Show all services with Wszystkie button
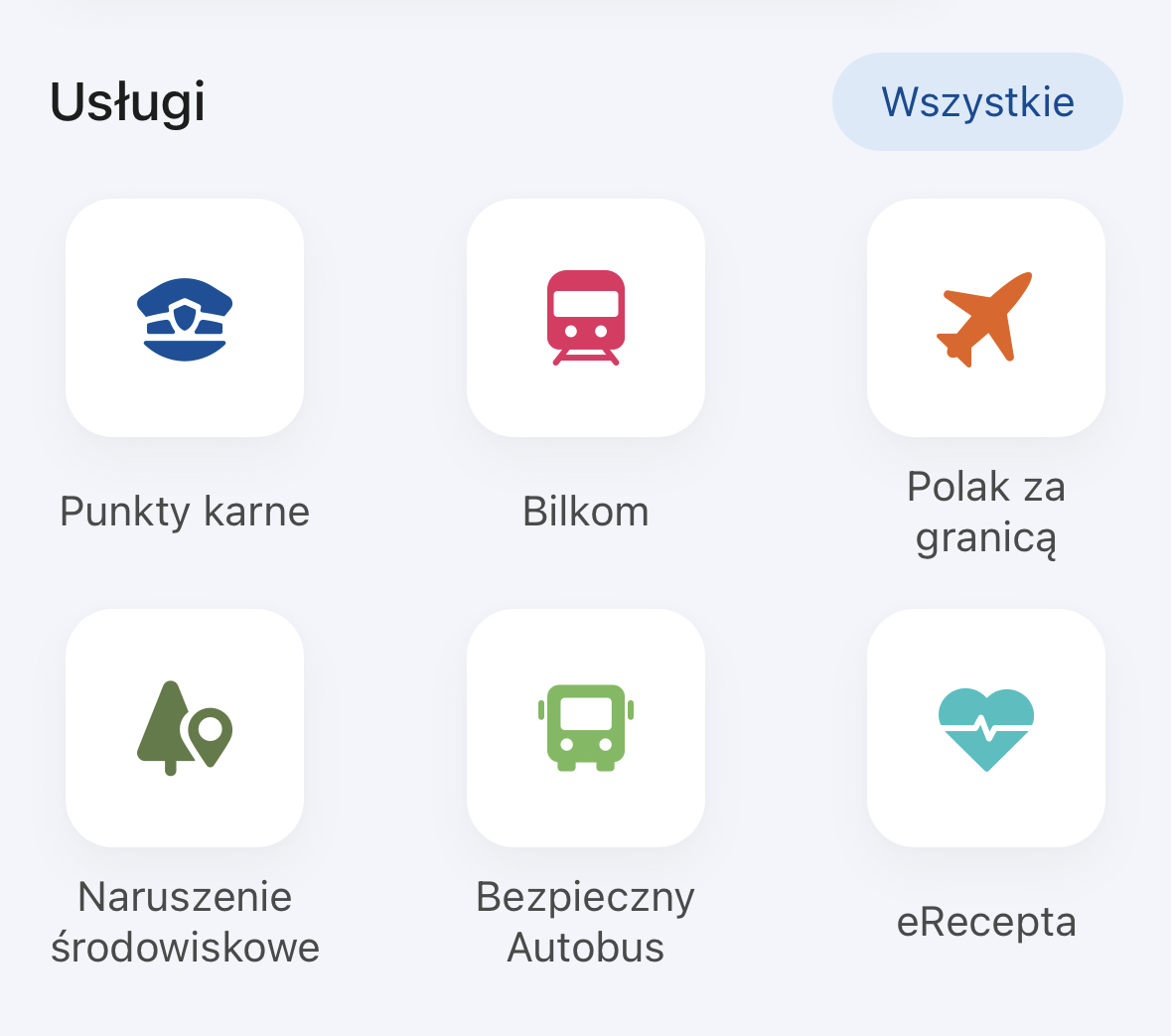1171x1036 pixels. (977, 102)
